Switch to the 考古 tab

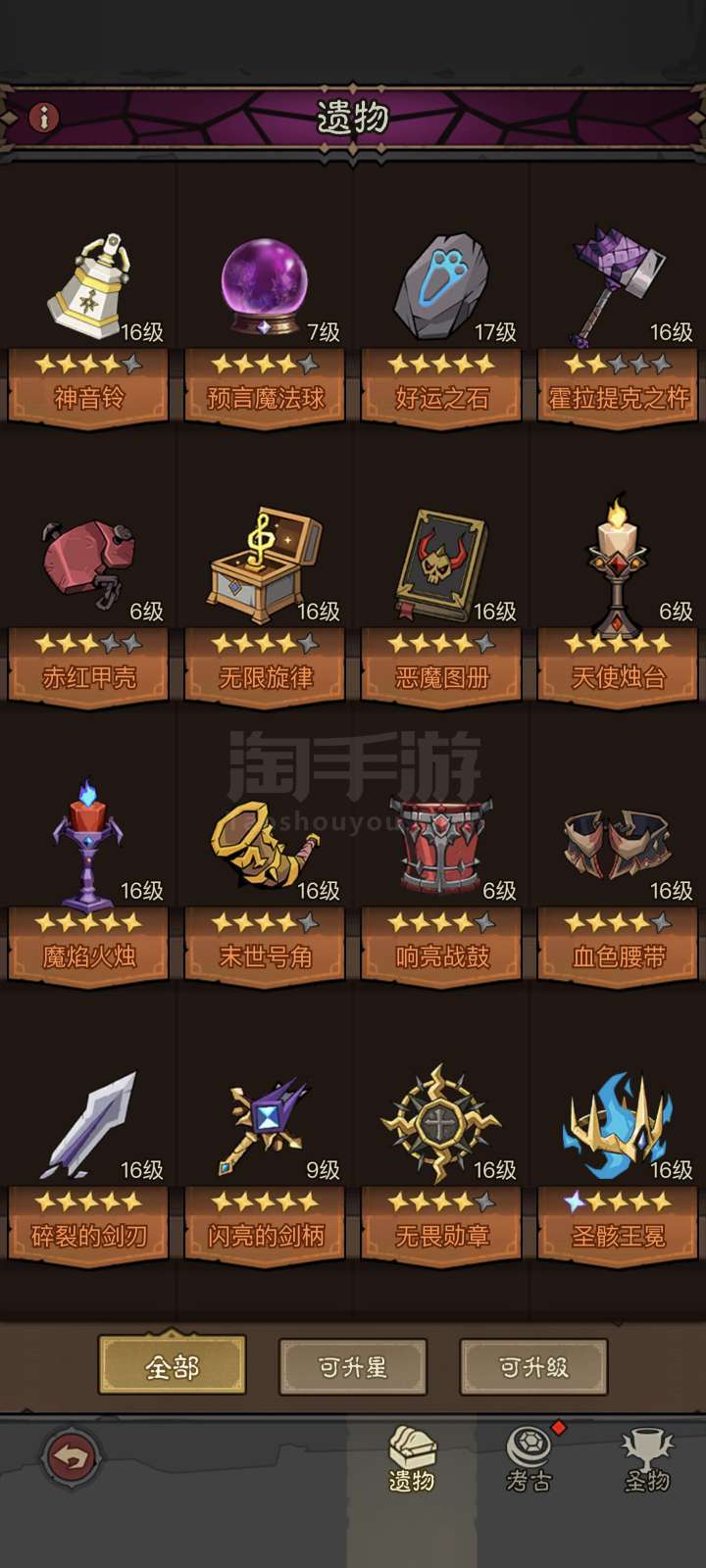(x=529, y=1460)
